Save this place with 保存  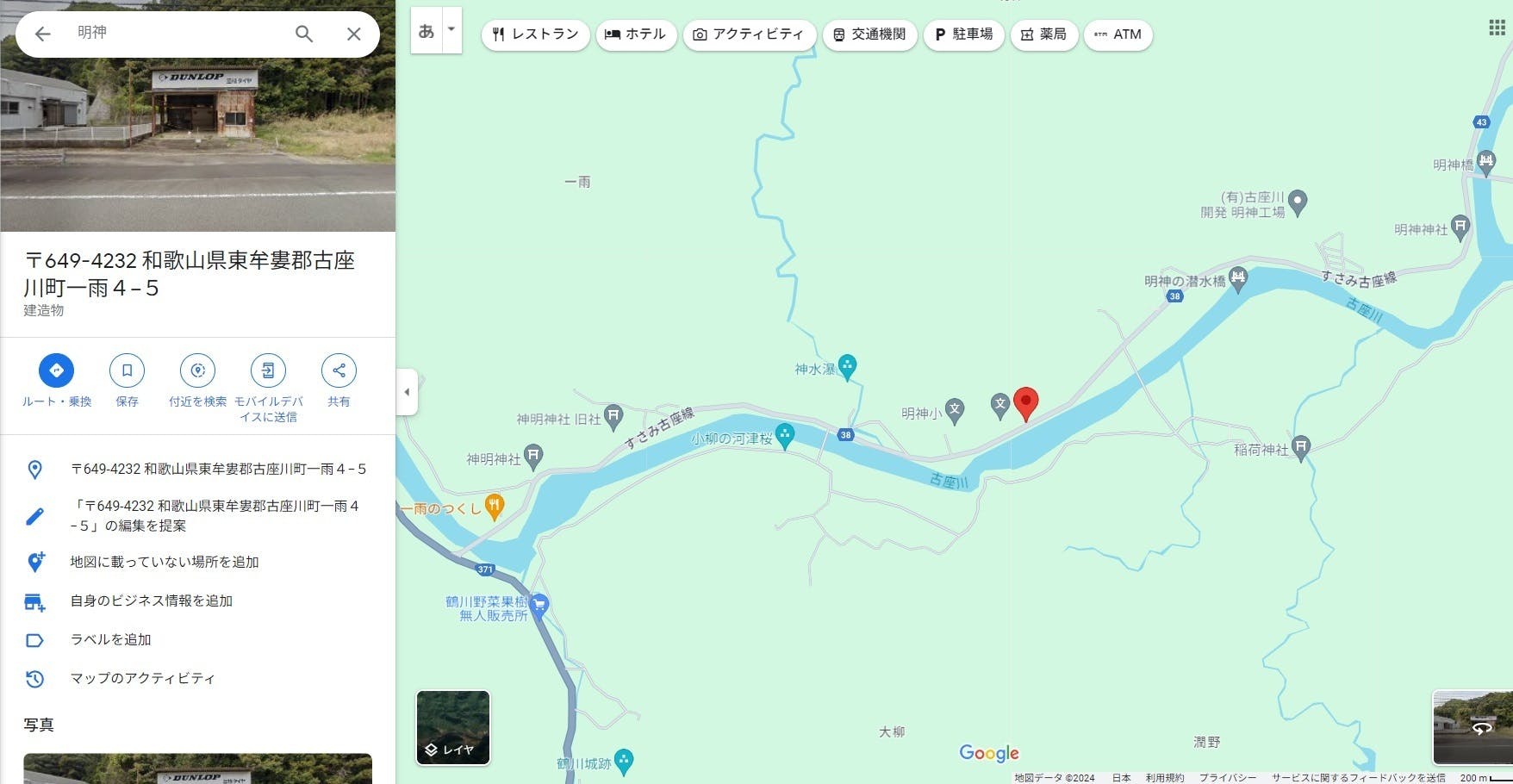pos(127,381)
